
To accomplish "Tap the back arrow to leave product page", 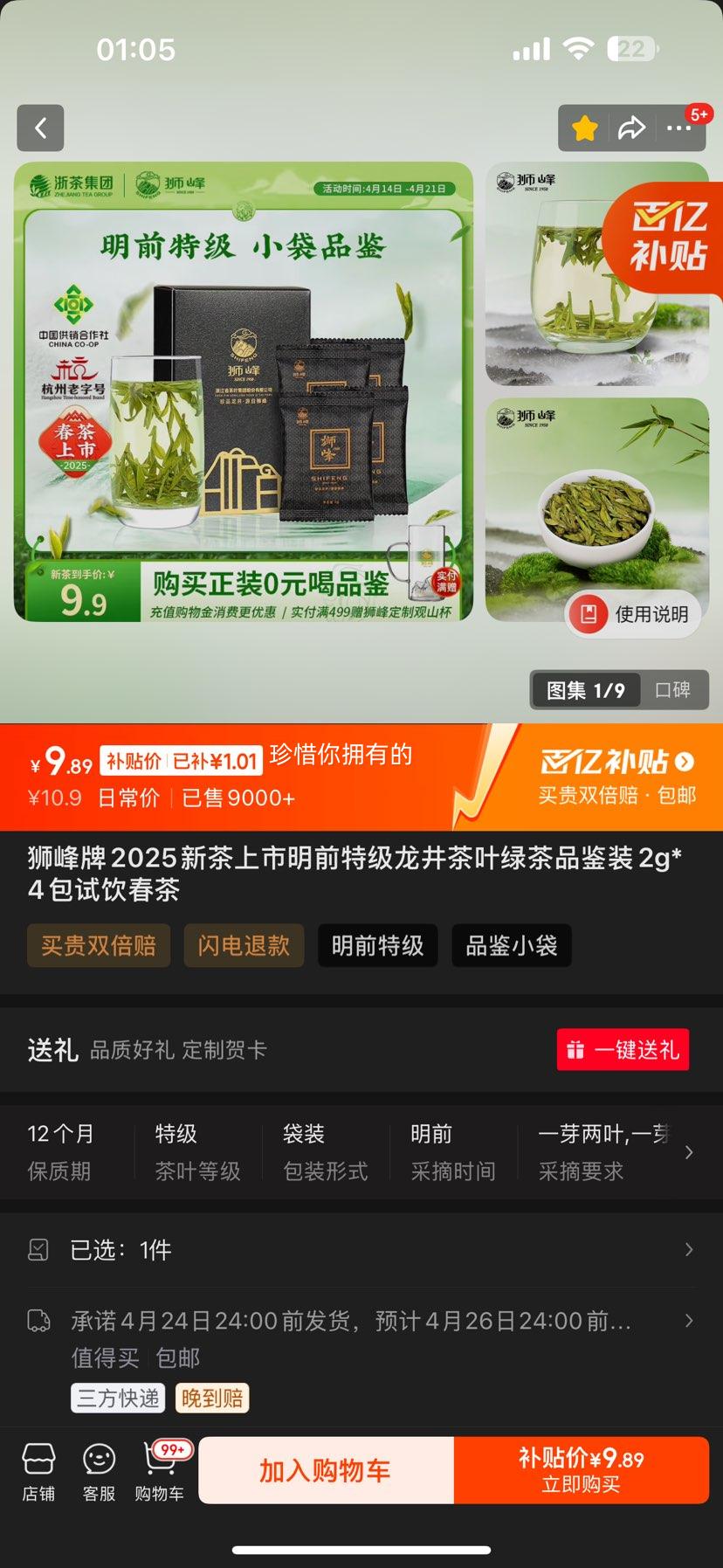I will click(x=40, y=128).
